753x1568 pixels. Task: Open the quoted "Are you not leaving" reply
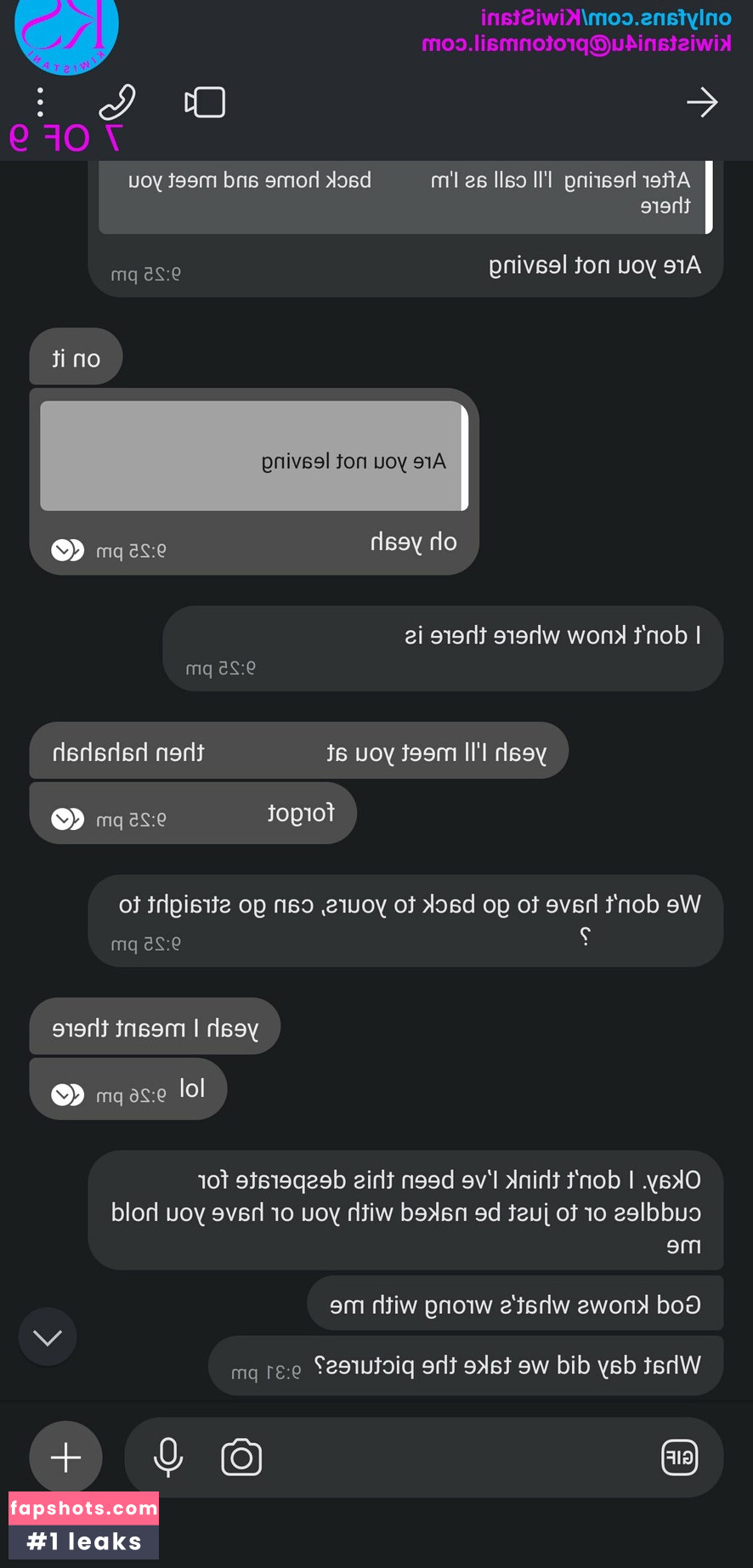point(254,457)
